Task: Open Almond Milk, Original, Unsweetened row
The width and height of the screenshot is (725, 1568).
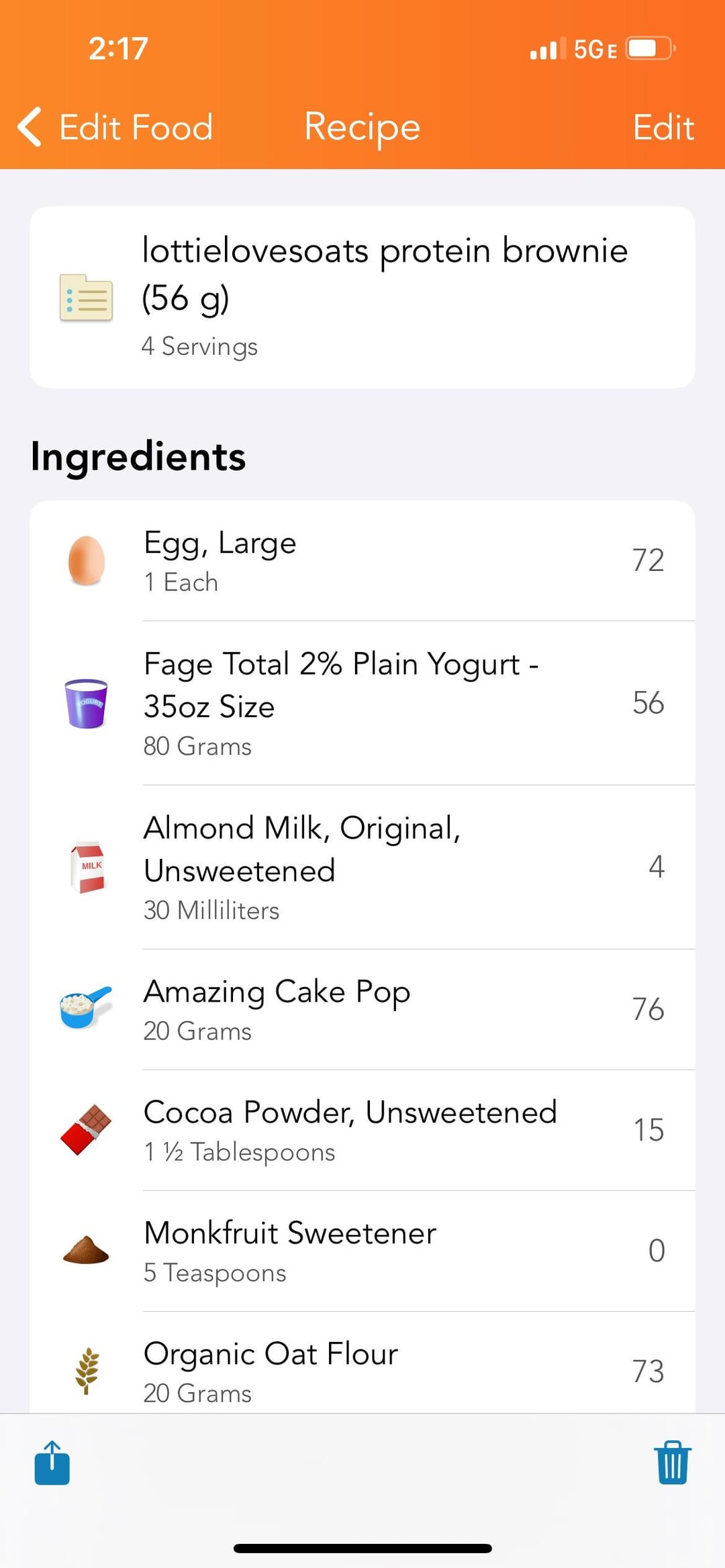Action: [362, 866]
